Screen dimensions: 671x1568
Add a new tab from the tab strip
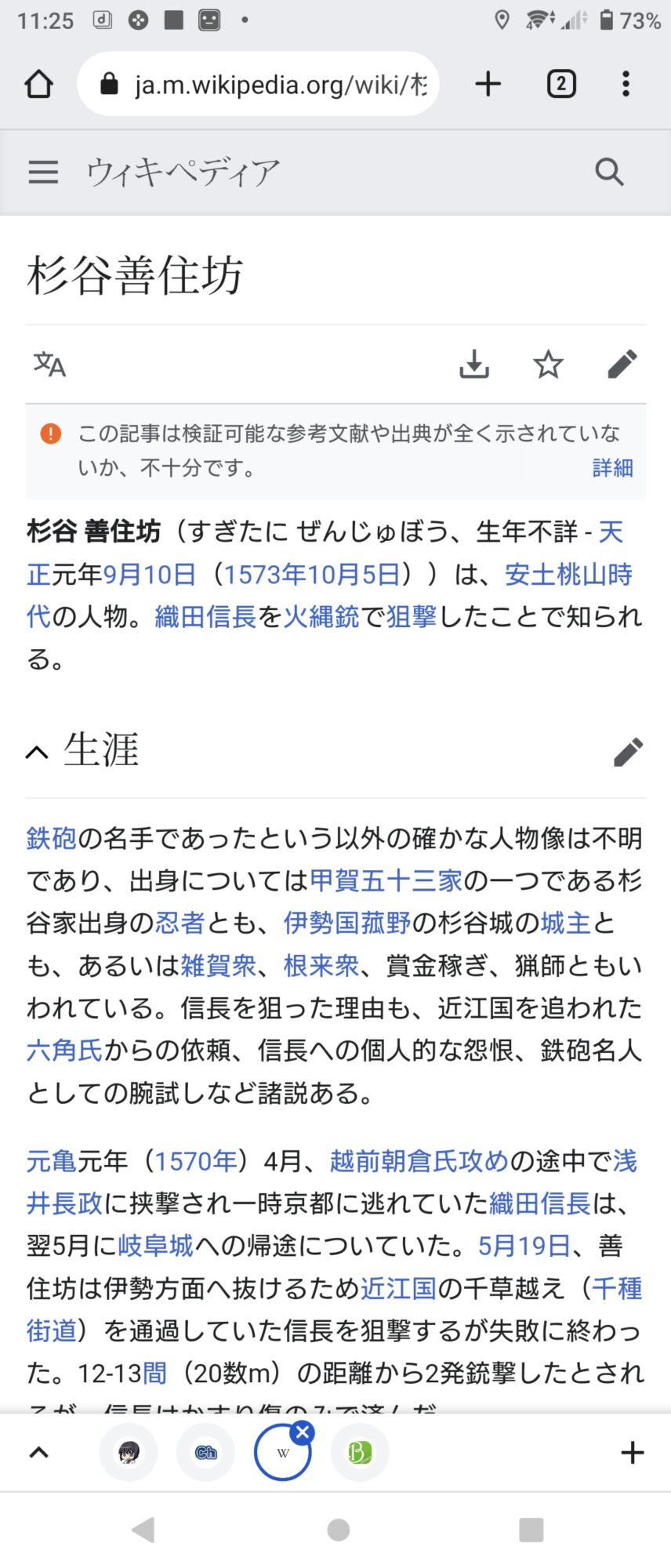[x=632, y=1453]
